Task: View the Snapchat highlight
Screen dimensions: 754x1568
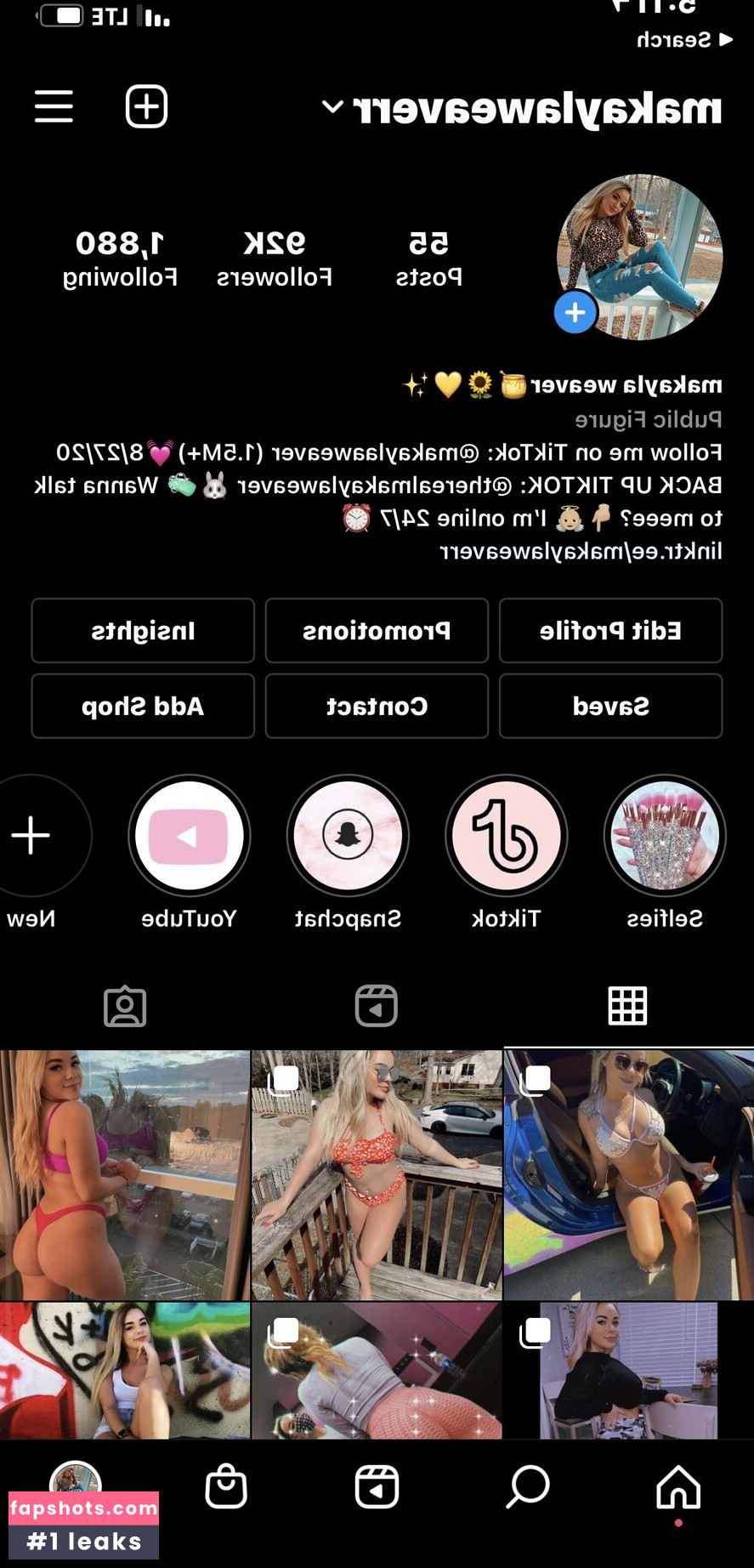Action: [x=348, y=836]
